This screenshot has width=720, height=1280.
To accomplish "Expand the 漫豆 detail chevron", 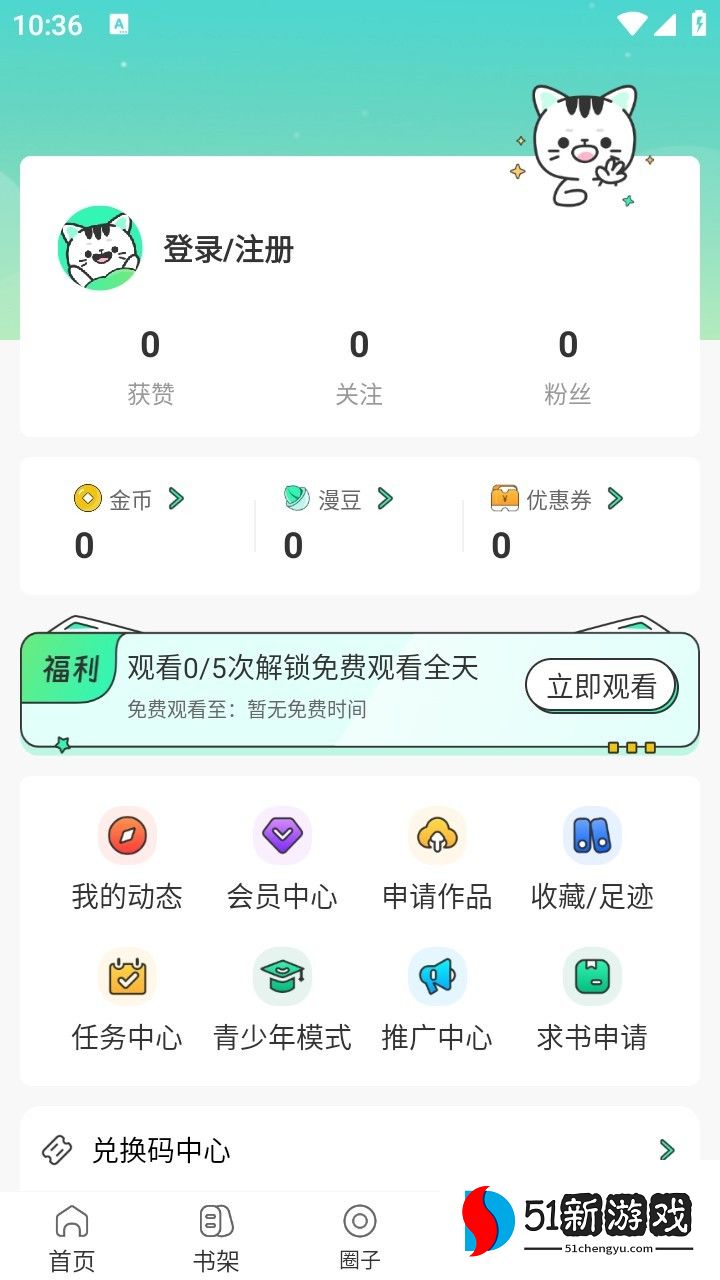I will [386, 498].
